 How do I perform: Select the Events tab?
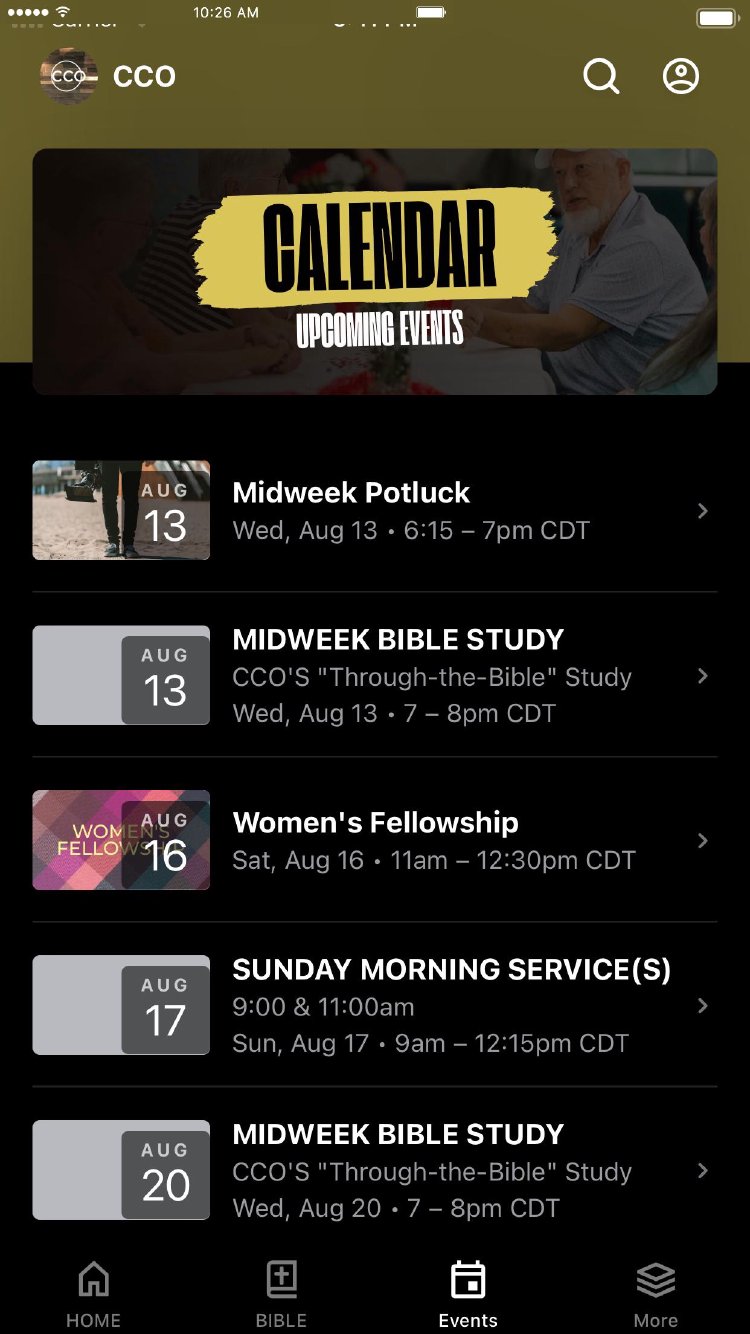(x=468, y=1292)
